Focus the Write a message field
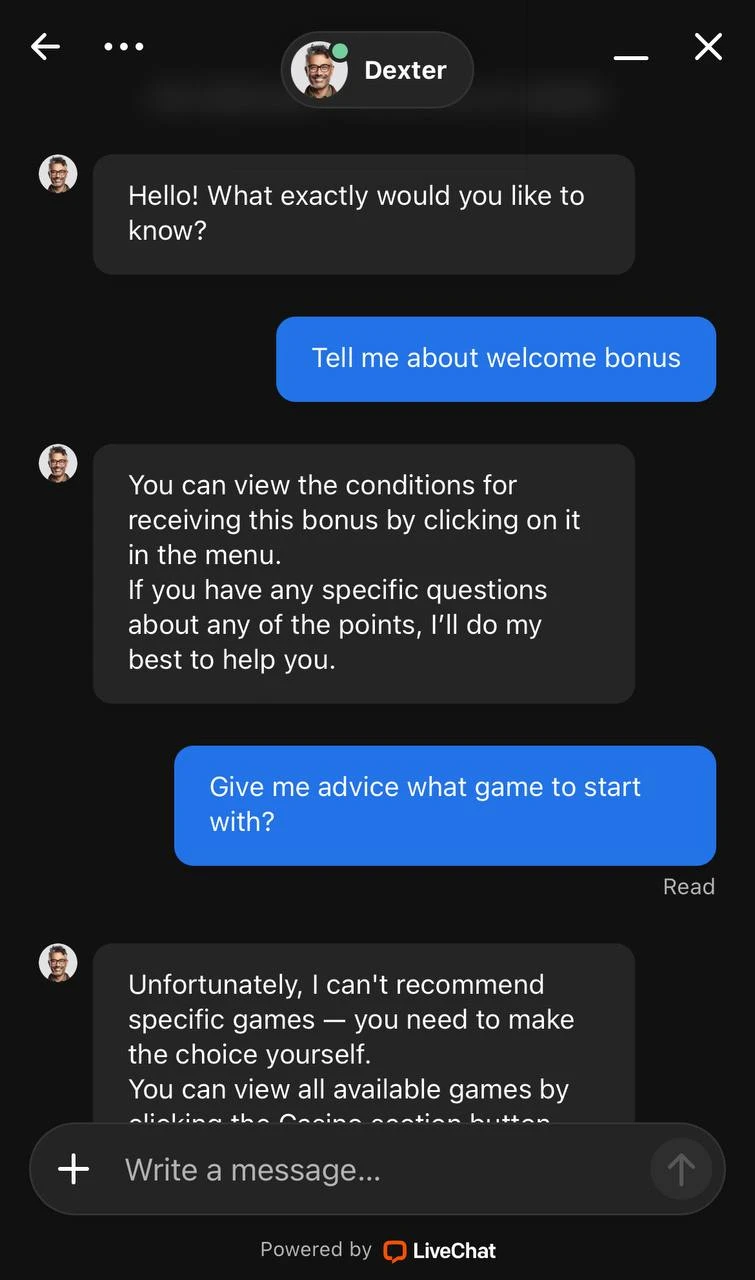The height and width of the screenshot is (1280, 755). 370,1169
